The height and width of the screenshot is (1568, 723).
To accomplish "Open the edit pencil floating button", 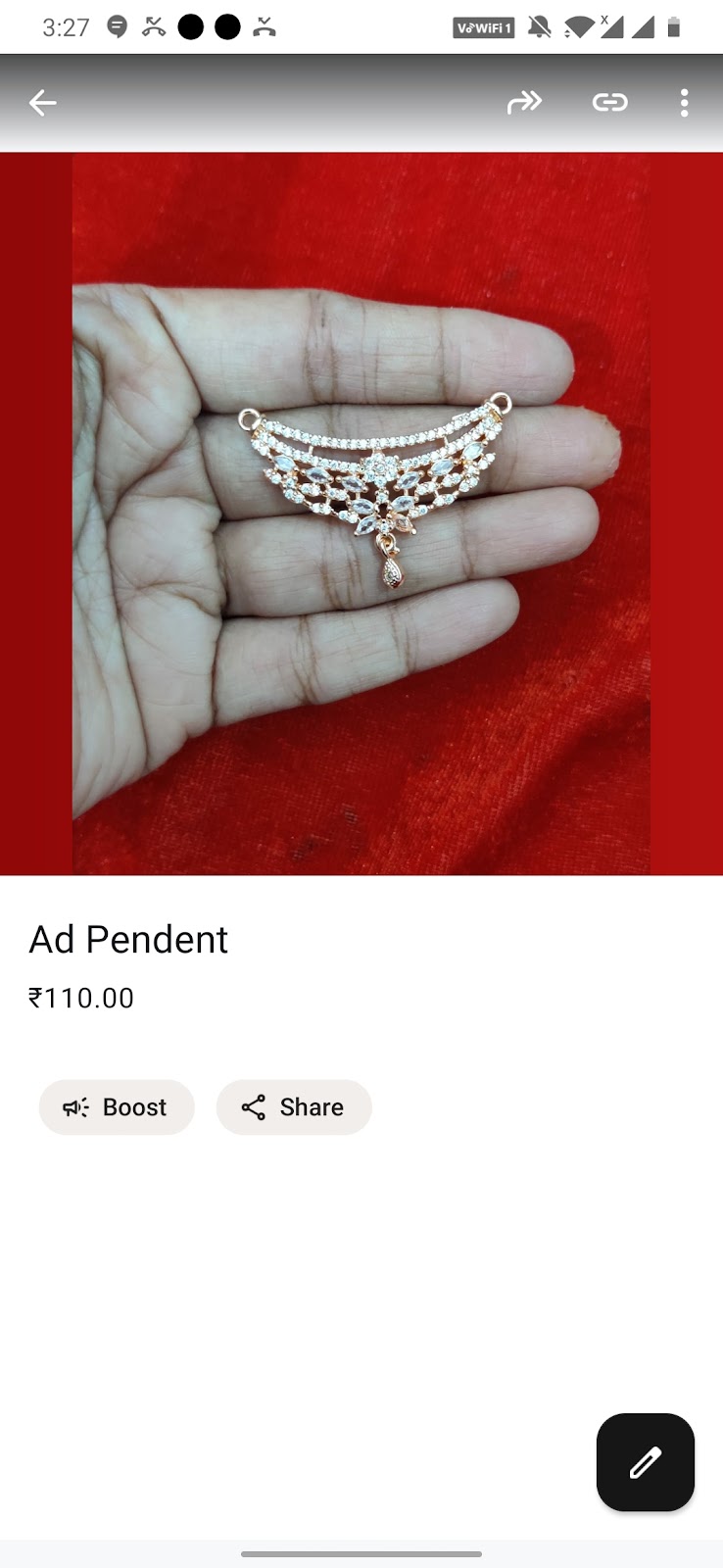I will point(645,1462).
